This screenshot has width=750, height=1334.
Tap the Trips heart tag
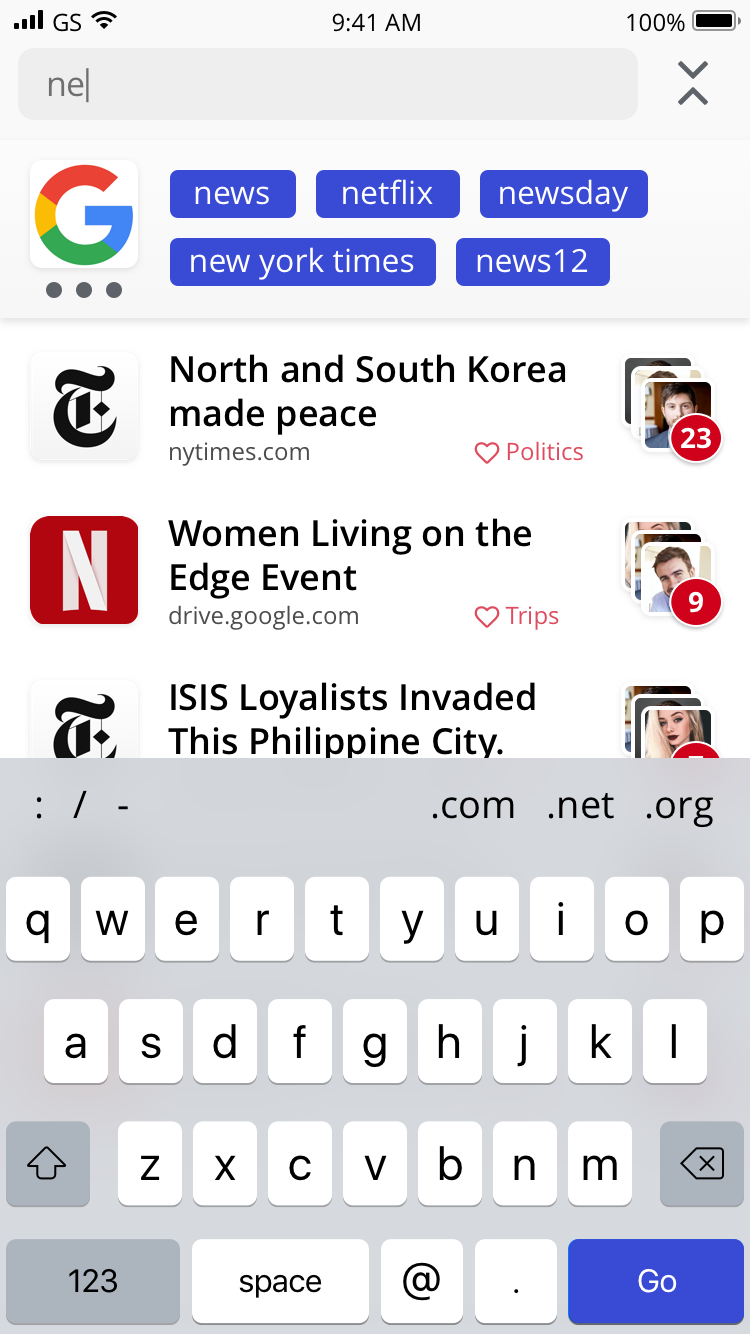(517, 616)
